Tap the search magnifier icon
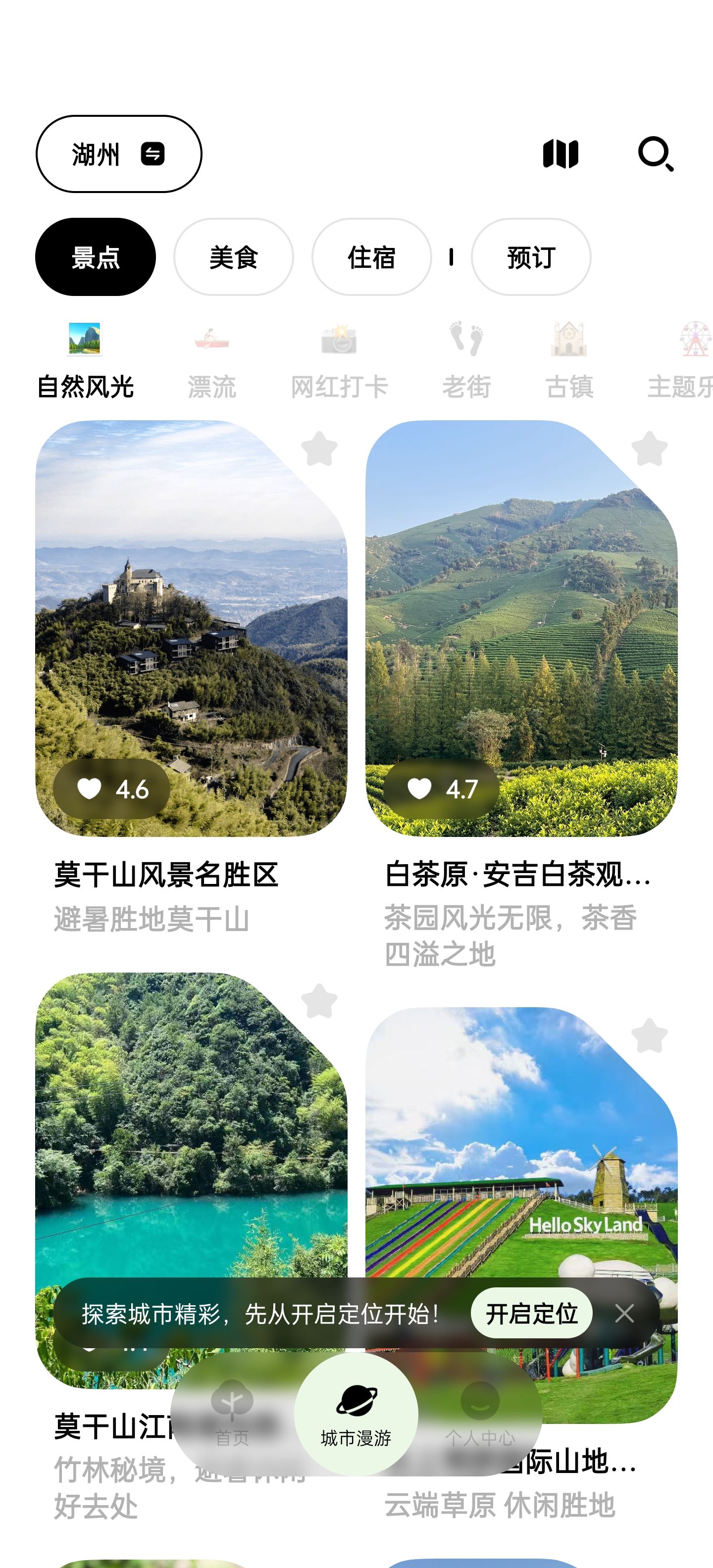Image resolution: width=713 pixels, height=1568 pixels. coord(655,153)
